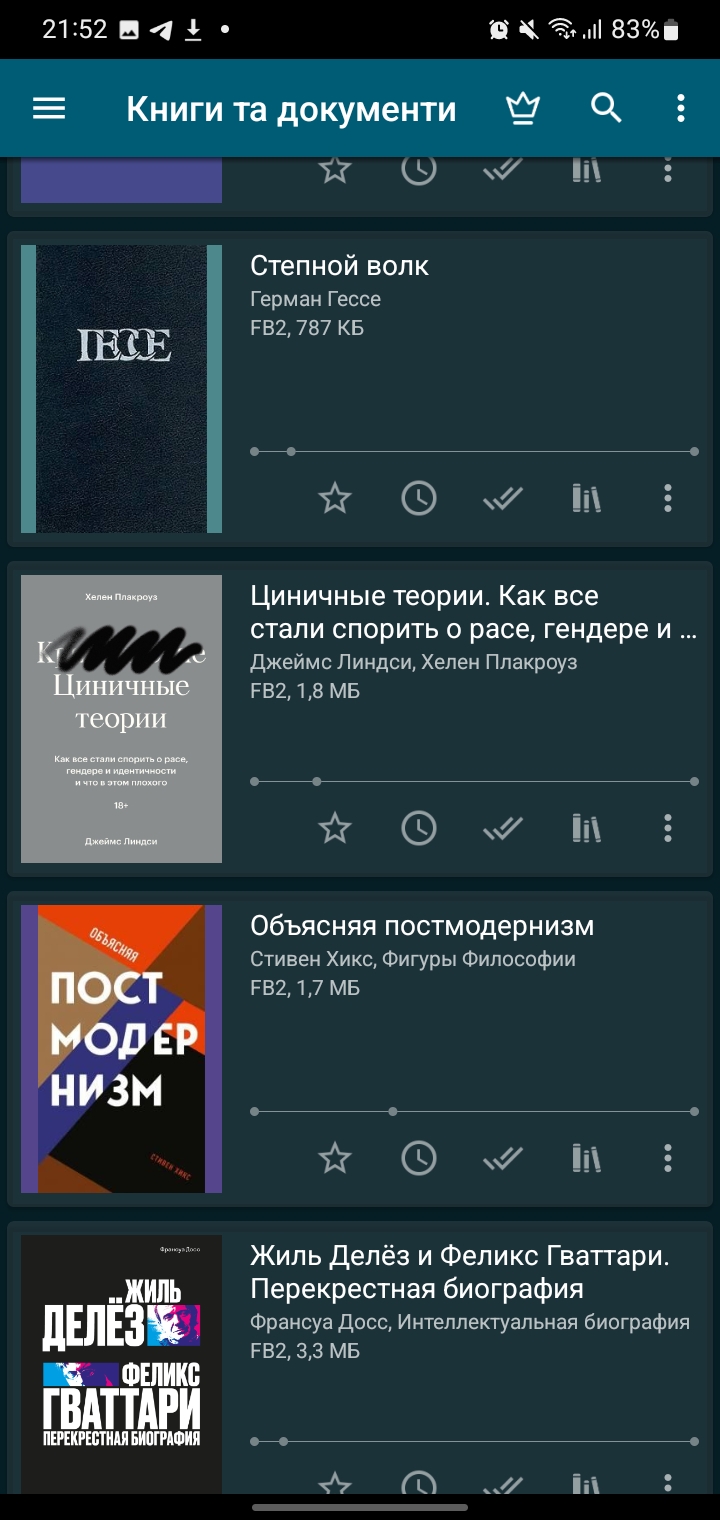Image resolution: width=720 pixels, height=1520 pixels.
Task: Open the app bar overflow menu
Action: click(x=681, y=108)
